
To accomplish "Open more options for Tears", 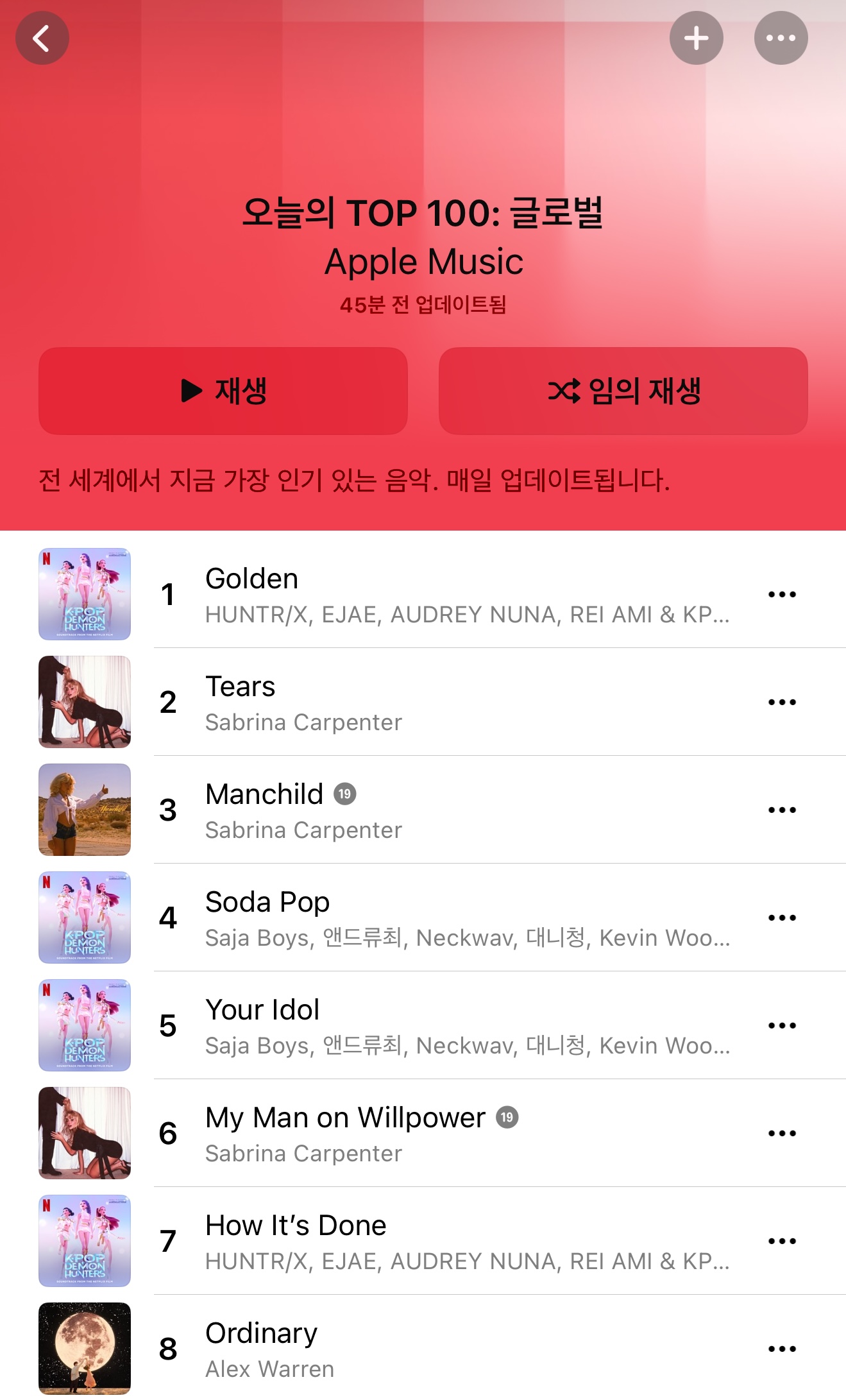I will pyautogui.click(x=782, y=702).
